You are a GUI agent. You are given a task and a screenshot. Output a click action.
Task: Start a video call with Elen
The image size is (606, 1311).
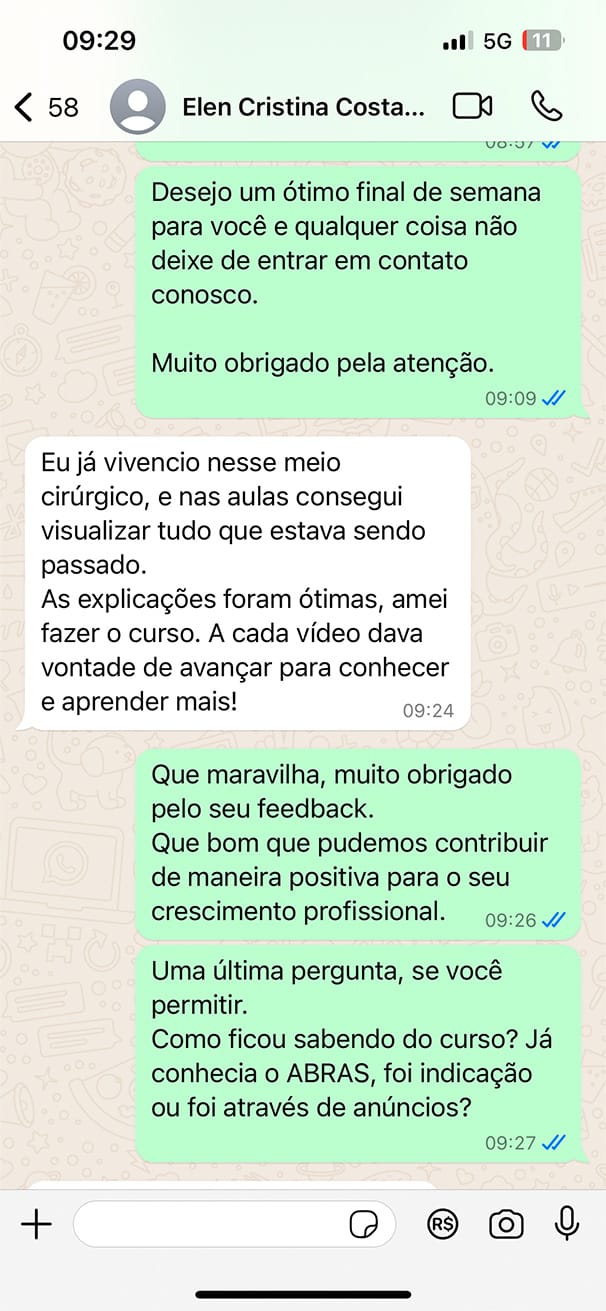(x=473, y=106)
